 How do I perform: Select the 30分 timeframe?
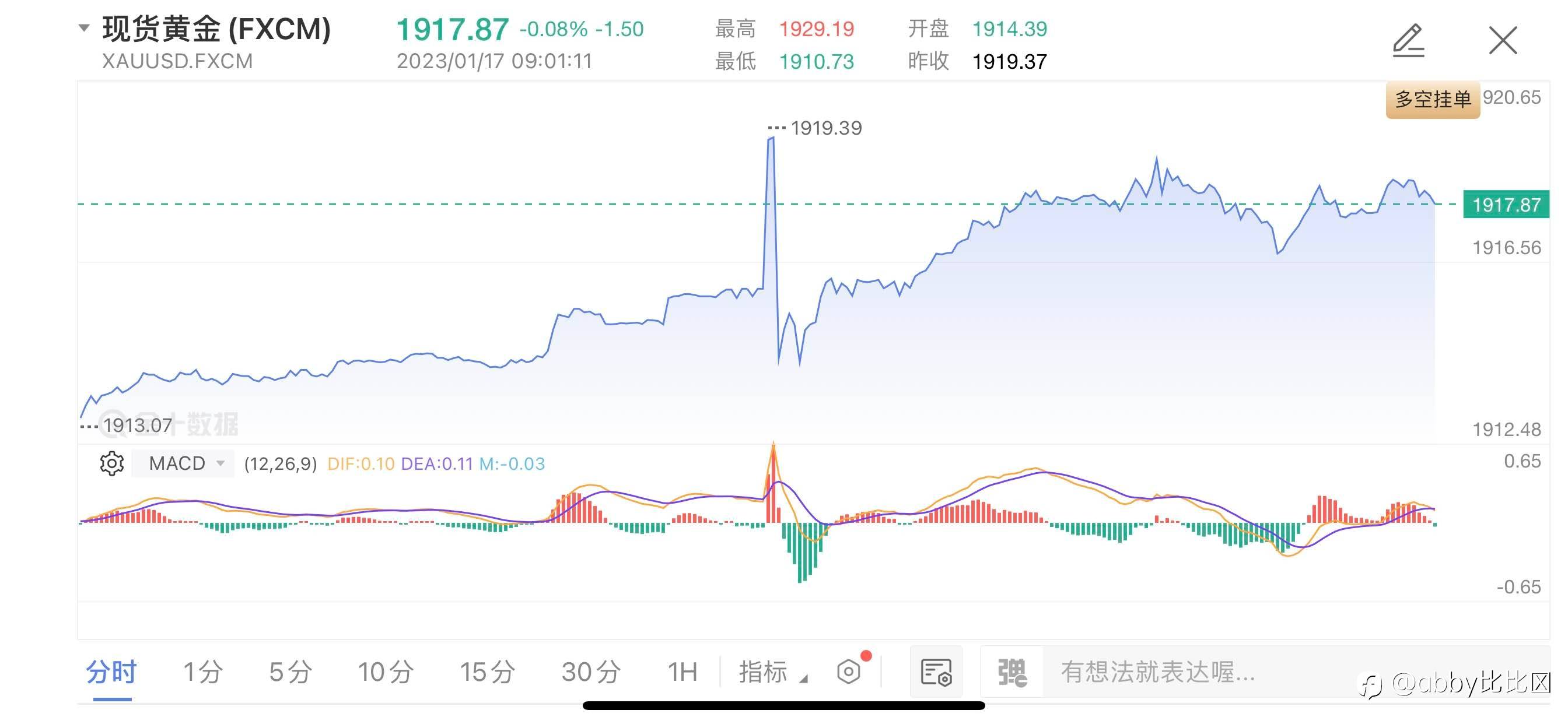pyautogui.click(x=591, y=672)
